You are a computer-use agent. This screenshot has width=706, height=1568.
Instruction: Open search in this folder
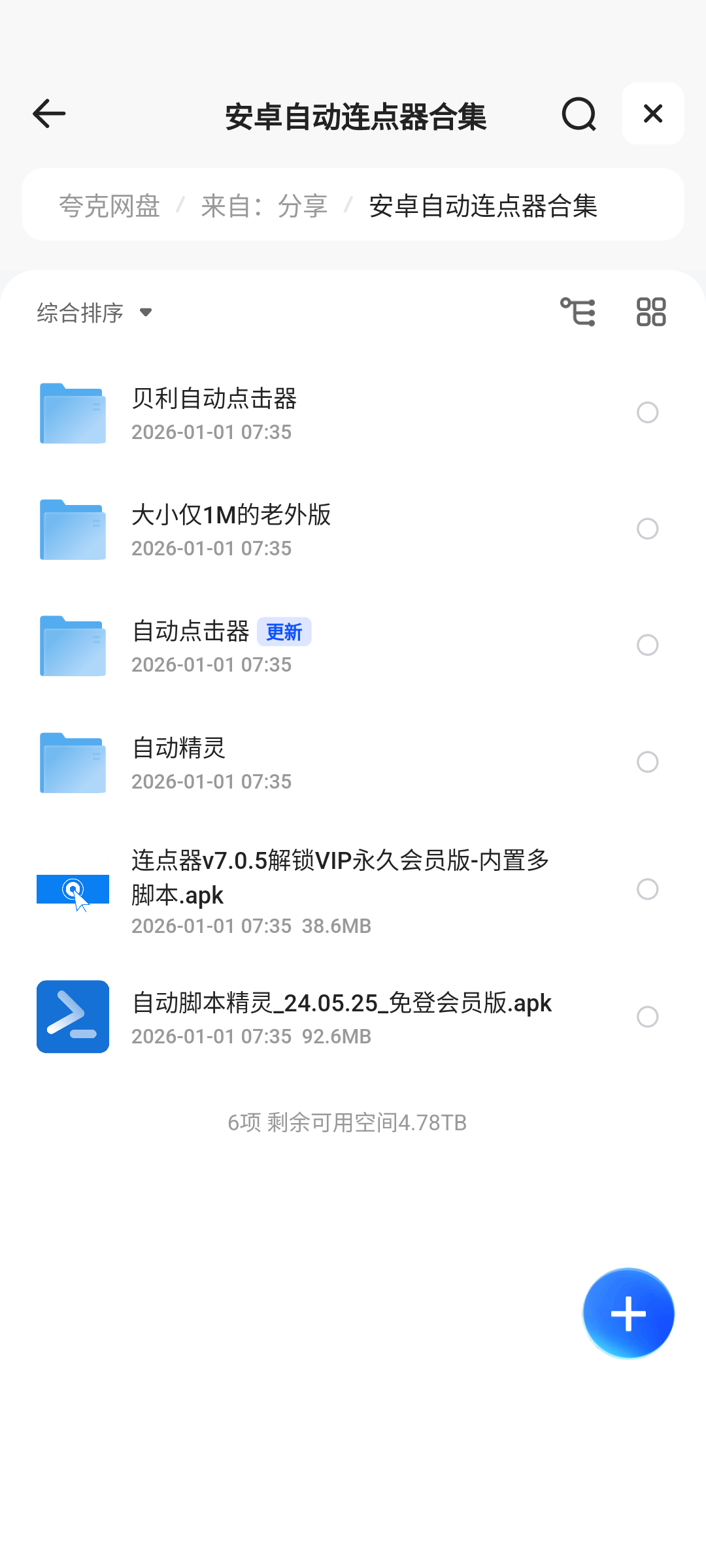point(579,114)
